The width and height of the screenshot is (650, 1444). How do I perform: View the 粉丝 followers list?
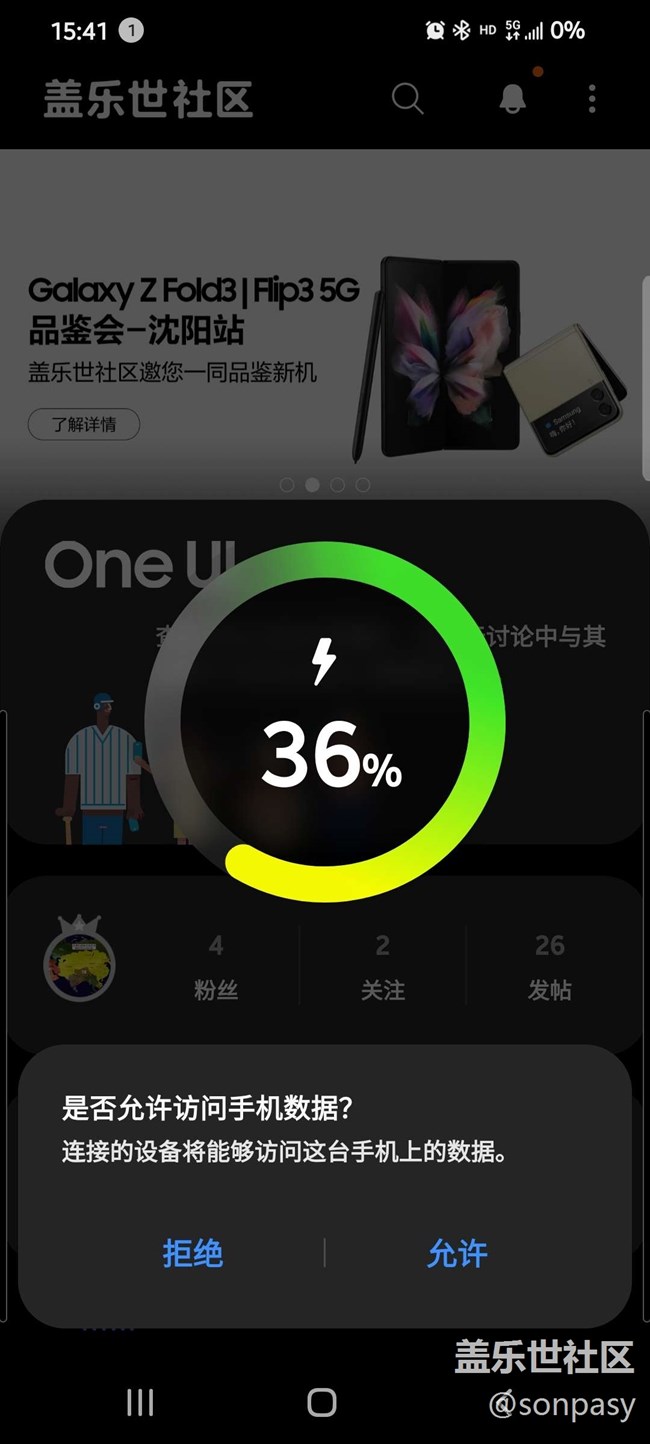(216, 966)
